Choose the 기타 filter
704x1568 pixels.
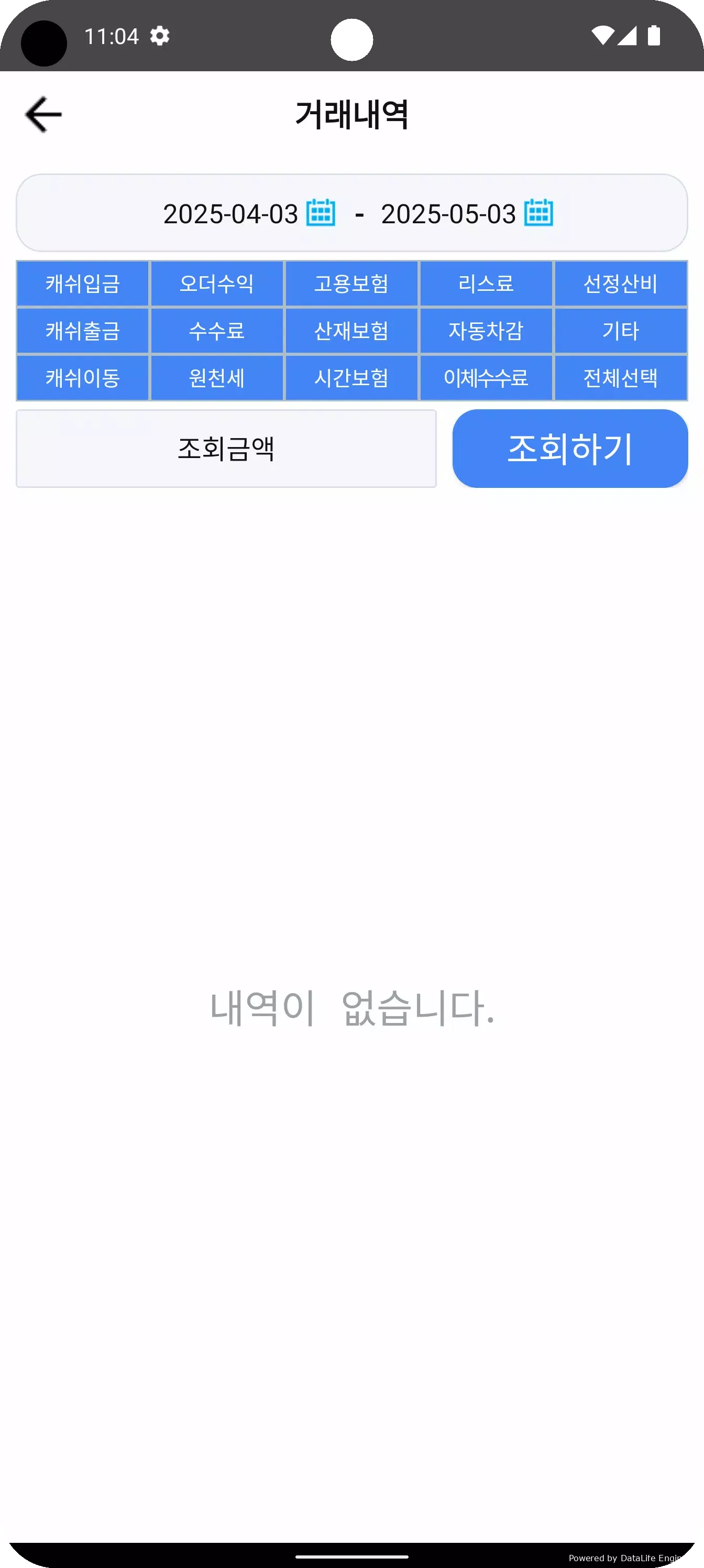tap(621, 331)
